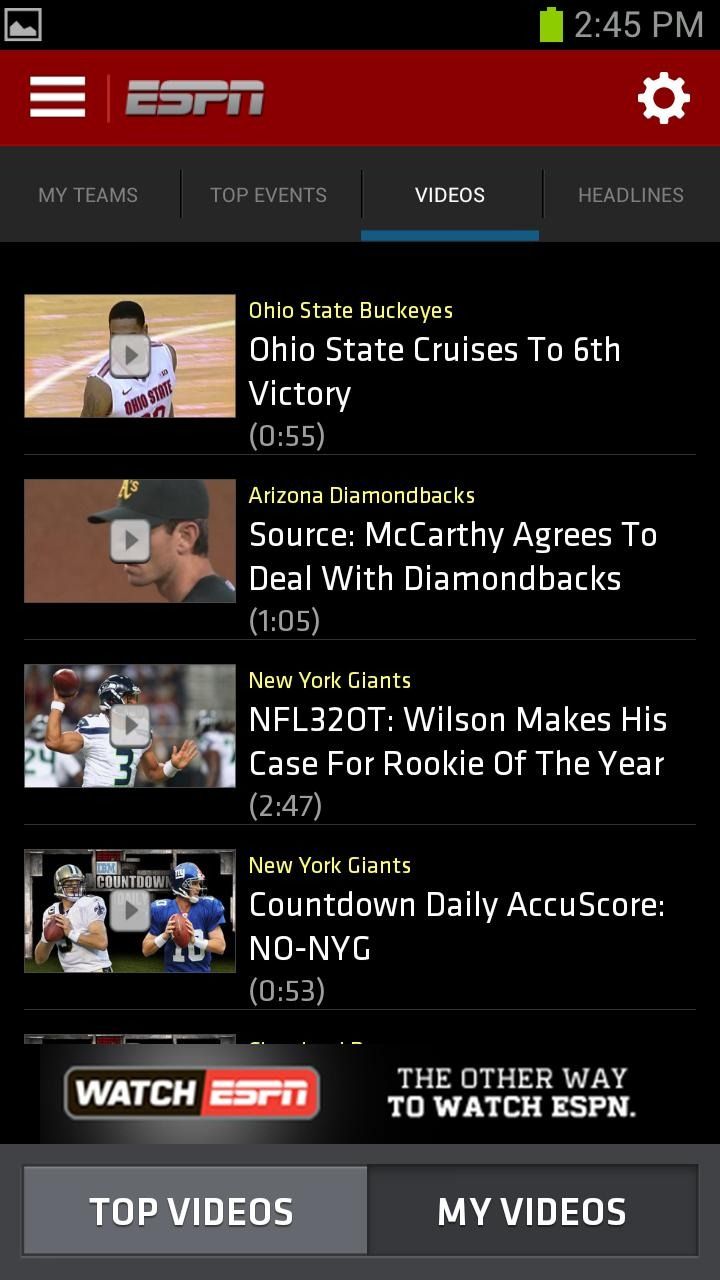Play the Ohio State Cruises video
Screen dimensions: 720x1280
pos(129,356)
